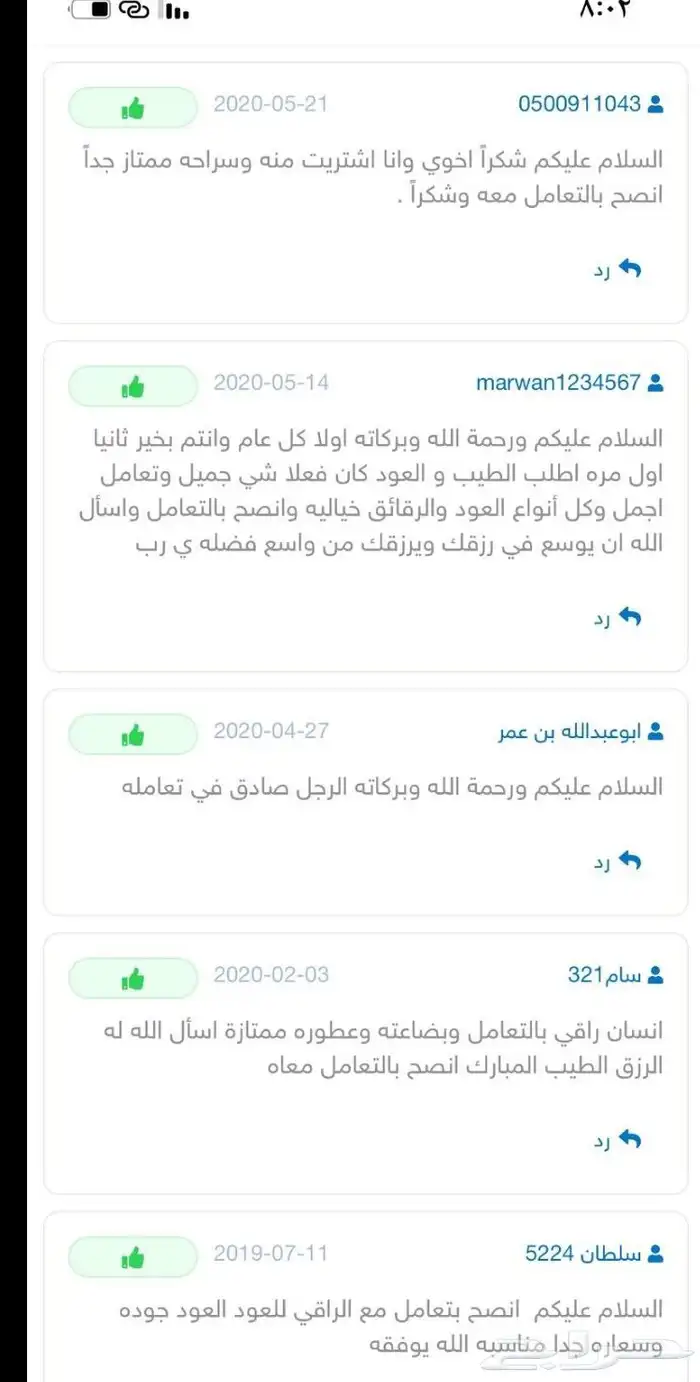The width and height of the screenshot is (700, 1382).
Task: Reply to the review by سام321
Action: [x=616, y=1140]
